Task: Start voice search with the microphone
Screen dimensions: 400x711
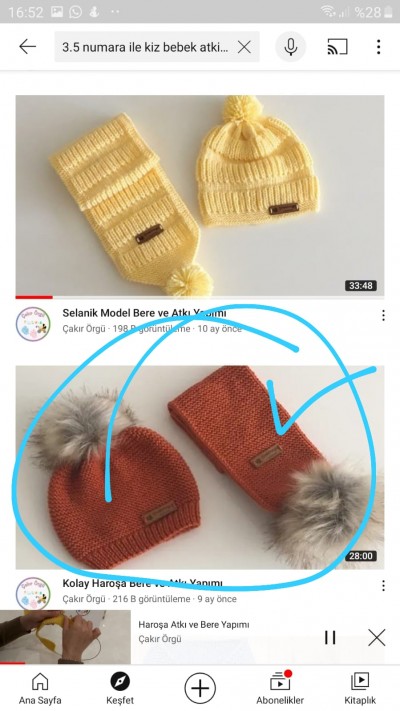Action: tap(291, 47)
